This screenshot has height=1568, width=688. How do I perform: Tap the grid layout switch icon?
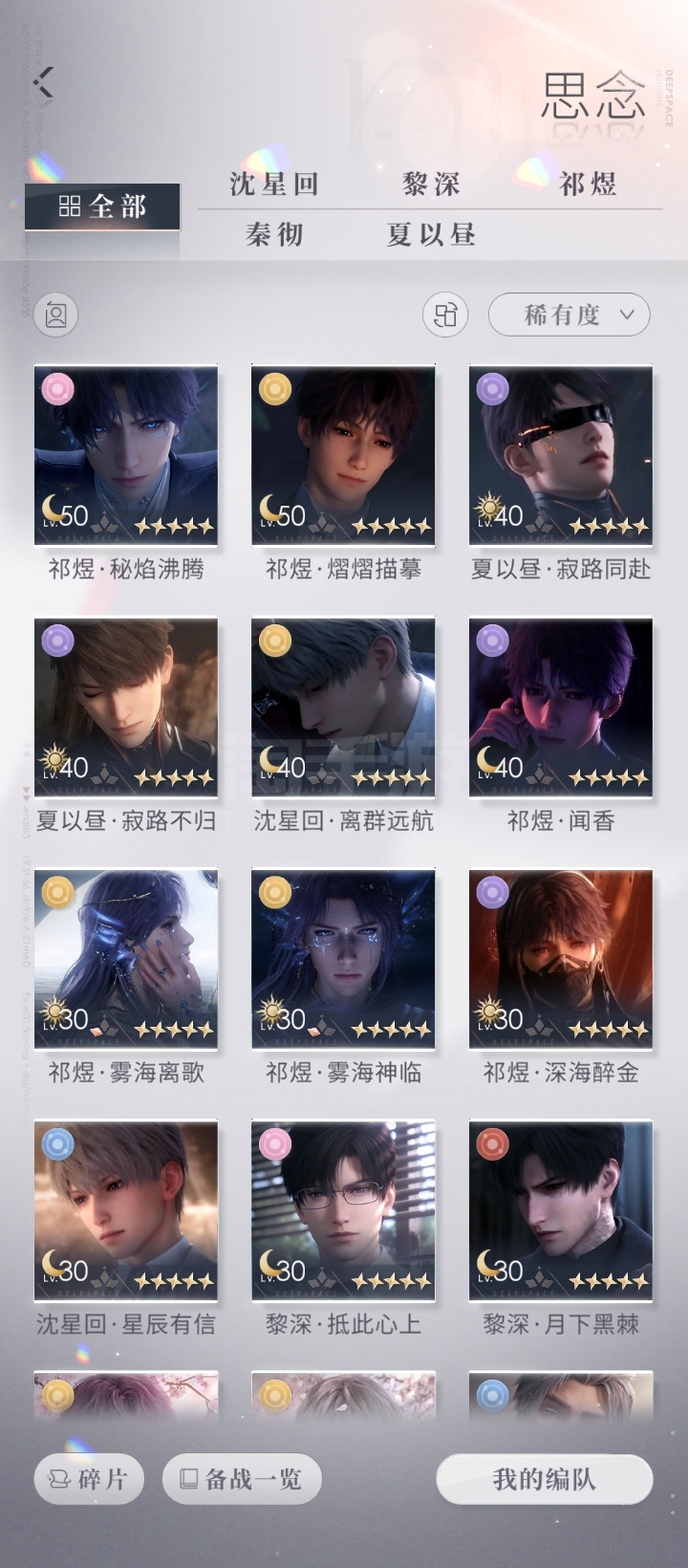click(445, 315)
